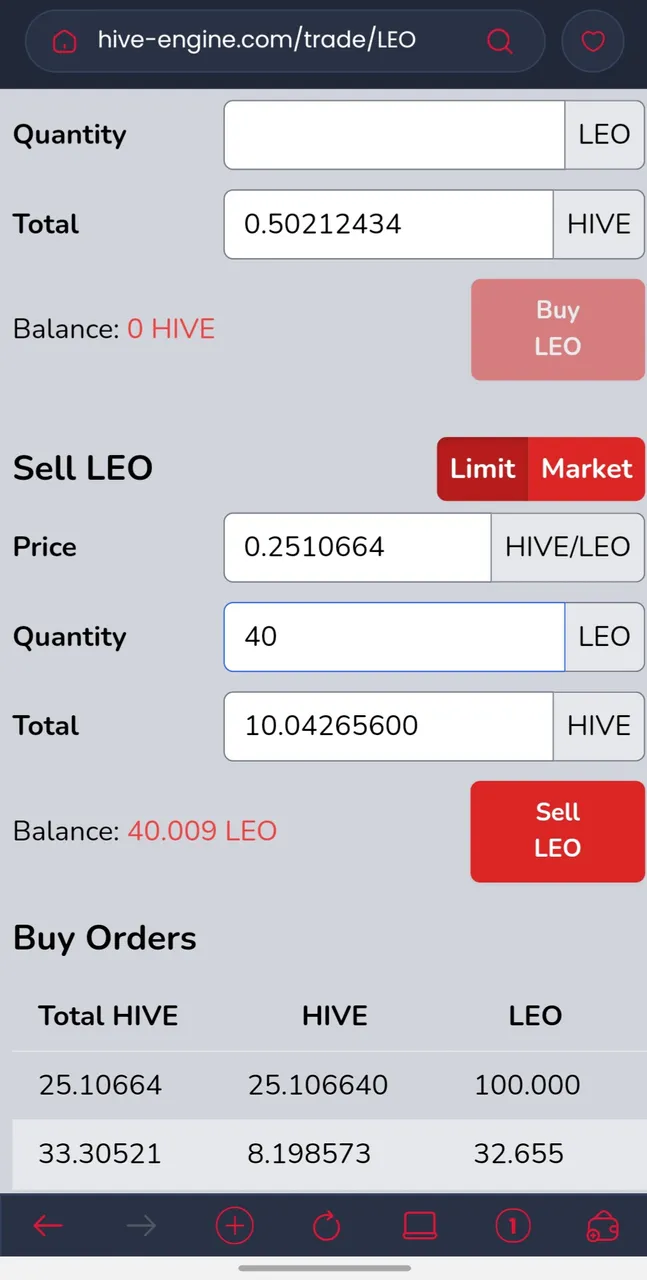Select the Limit order type
This screenshot has height=1280, width=647.
tap(482, 468)
